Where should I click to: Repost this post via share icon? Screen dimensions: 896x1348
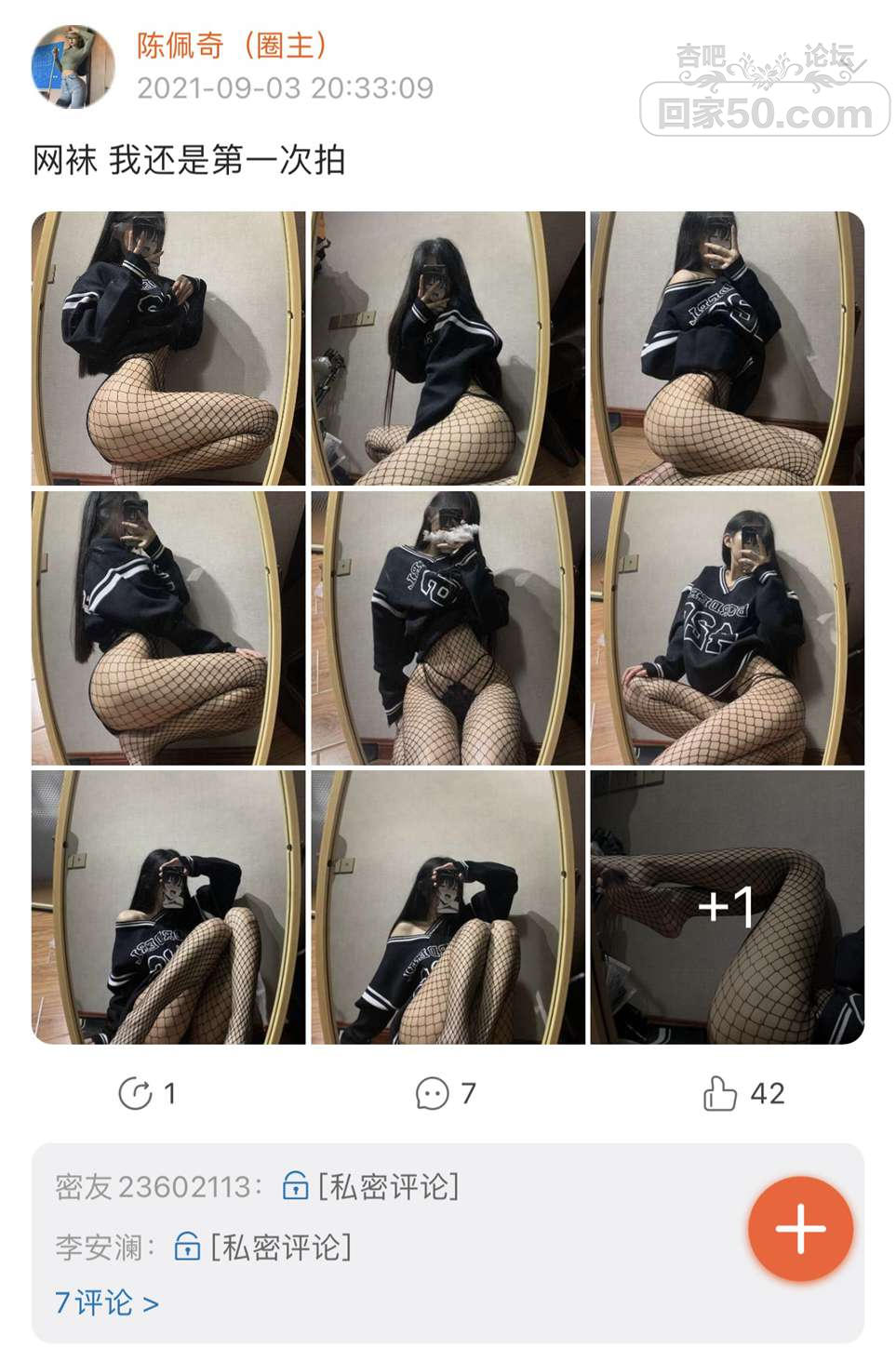[136, 1093]
